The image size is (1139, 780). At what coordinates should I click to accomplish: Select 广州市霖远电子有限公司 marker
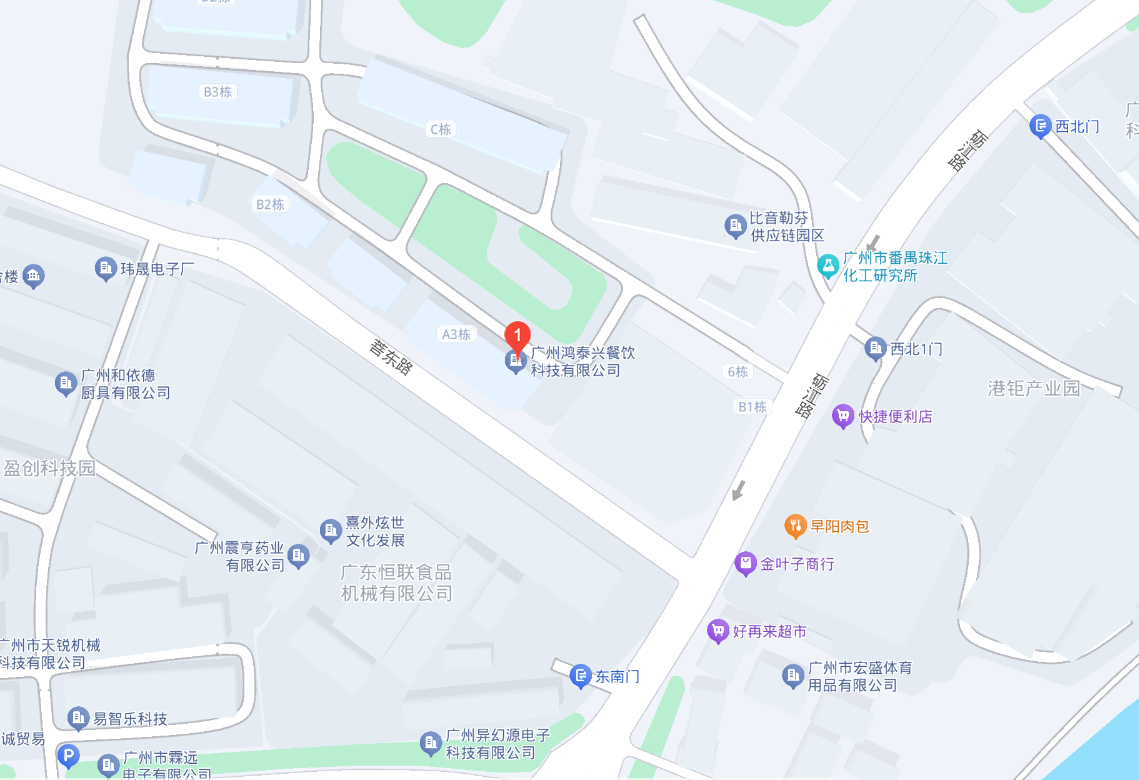tap(108, 766)
